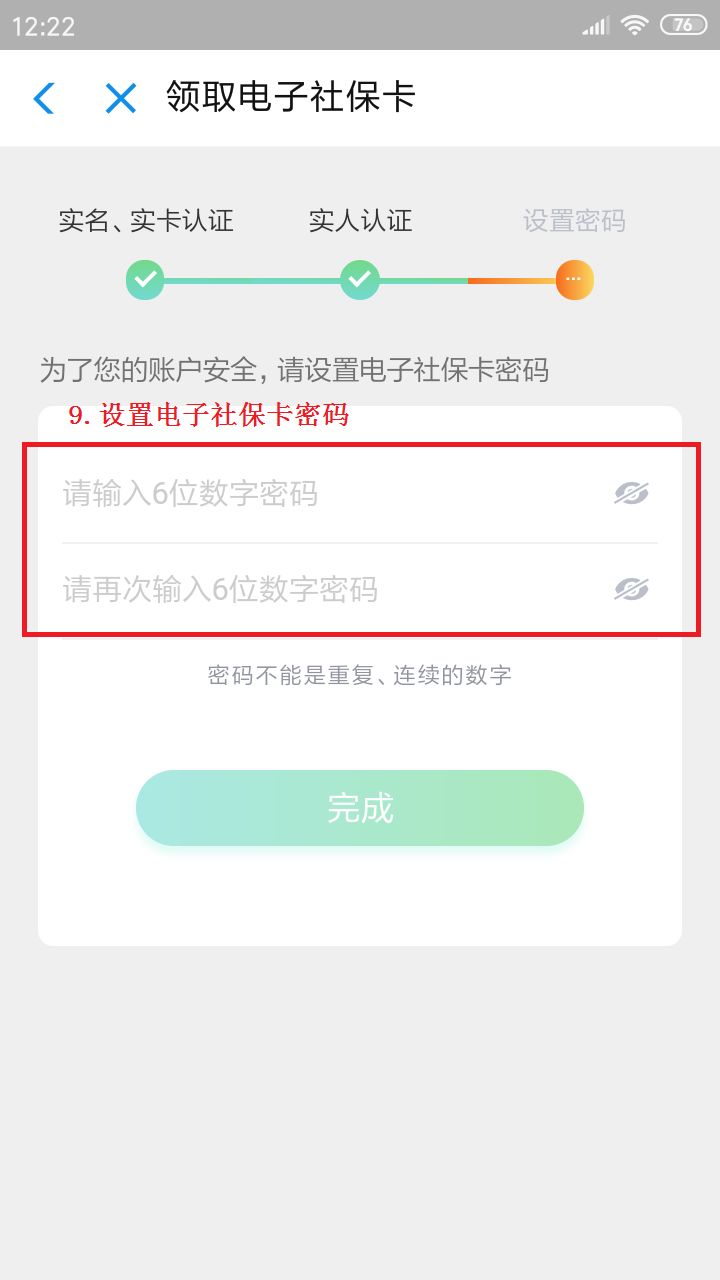
Task: Show password in the confirm password field
Action: tap(631, 589)
